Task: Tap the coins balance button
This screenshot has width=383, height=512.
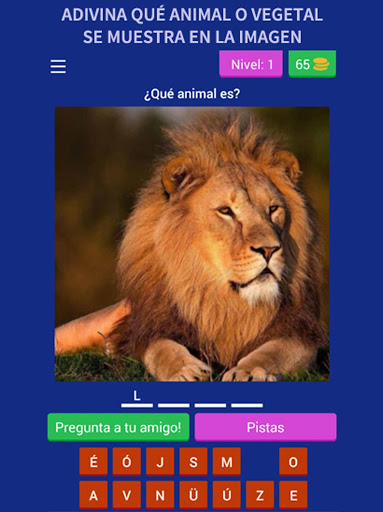Action: pyautogui.click(x=312, y=64)
